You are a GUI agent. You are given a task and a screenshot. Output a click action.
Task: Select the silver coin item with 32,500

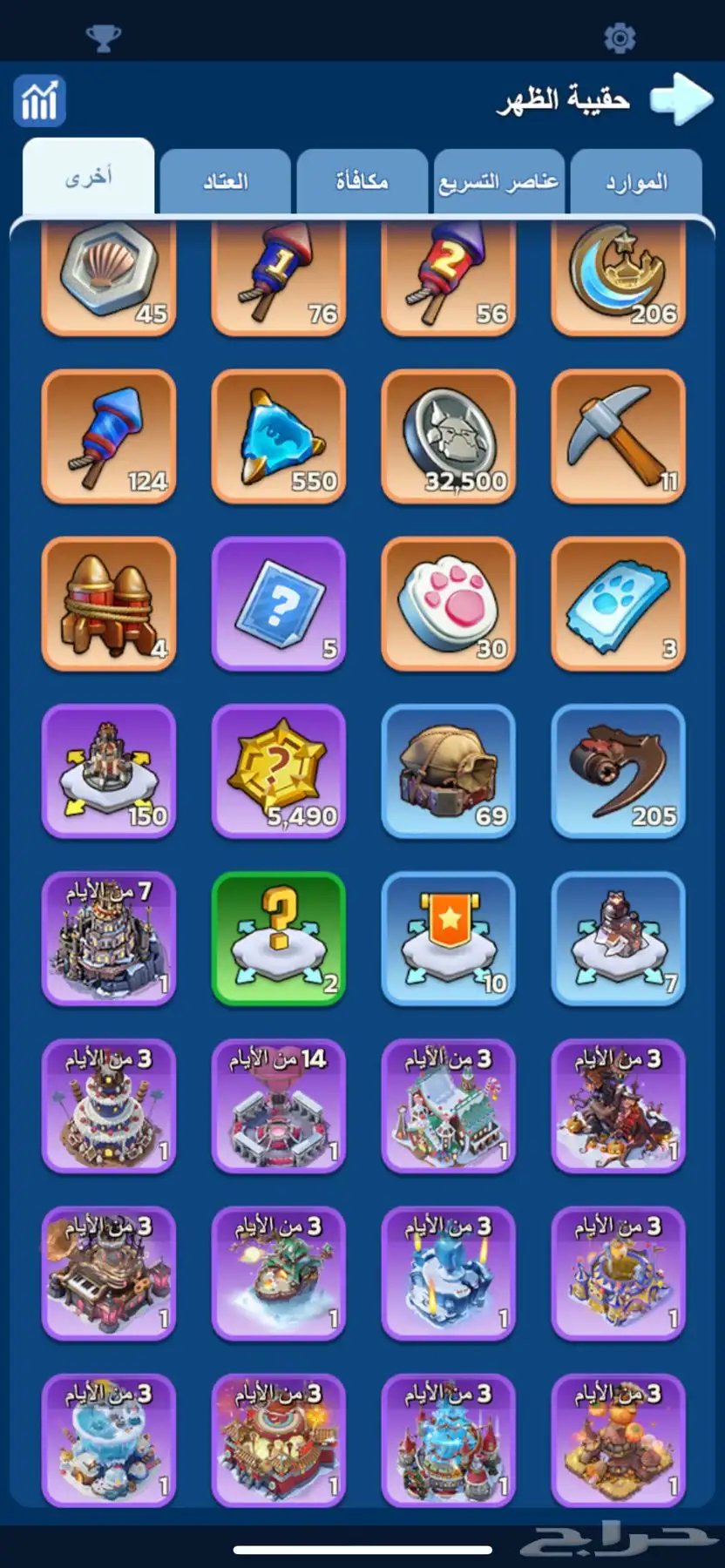(x=448, y=436)
